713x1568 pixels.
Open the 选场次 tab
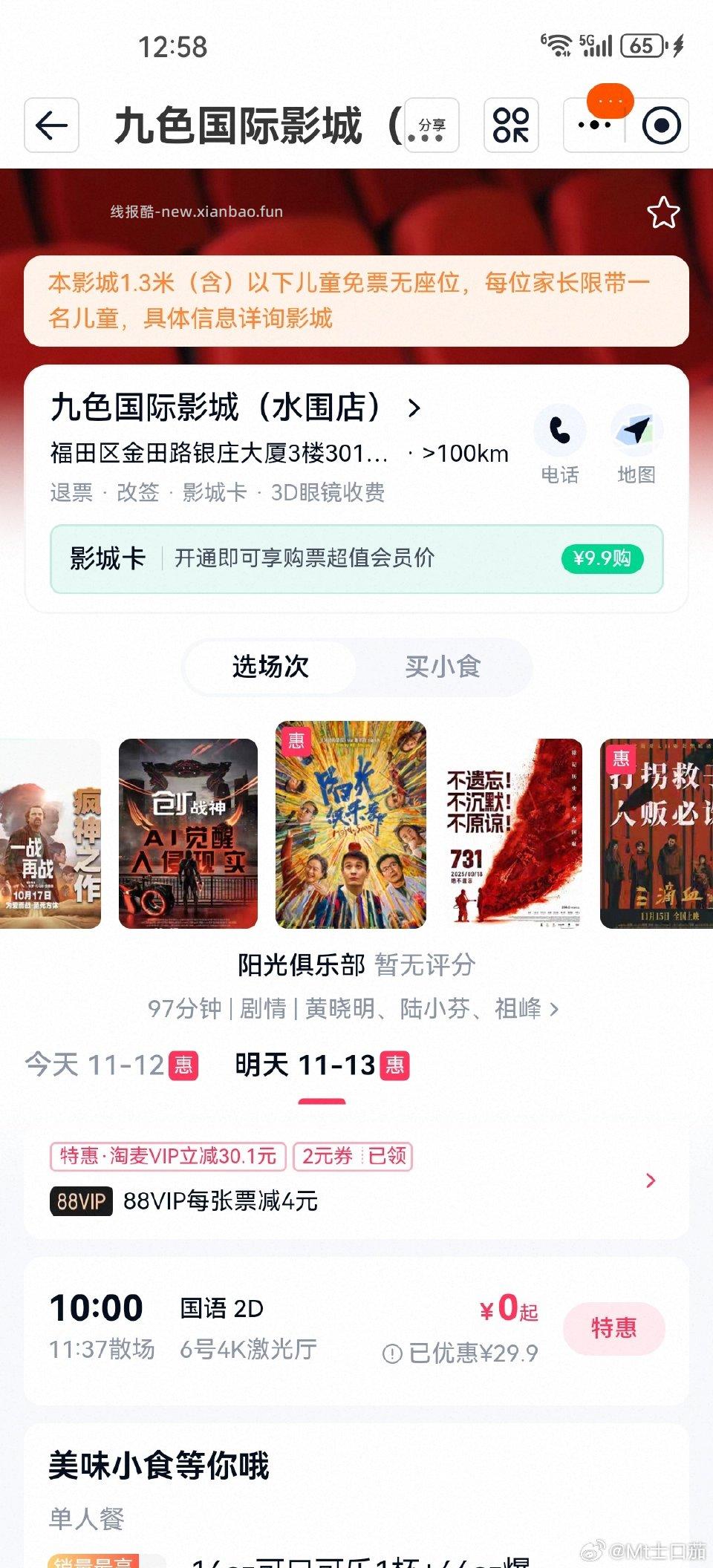[270, 667]
